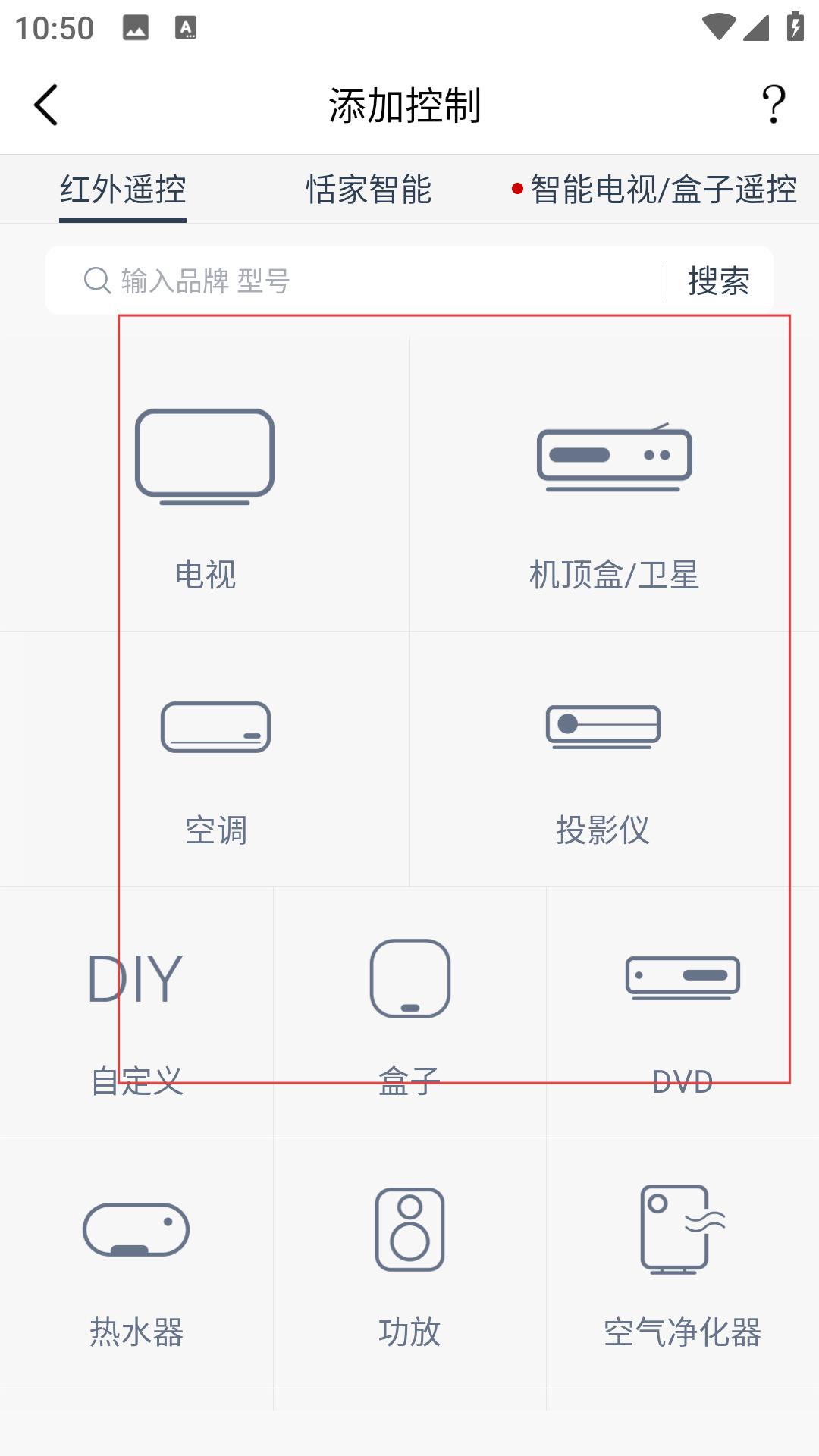Choose the DVD option
The image size is (819, 1456).
(682, 1012)
